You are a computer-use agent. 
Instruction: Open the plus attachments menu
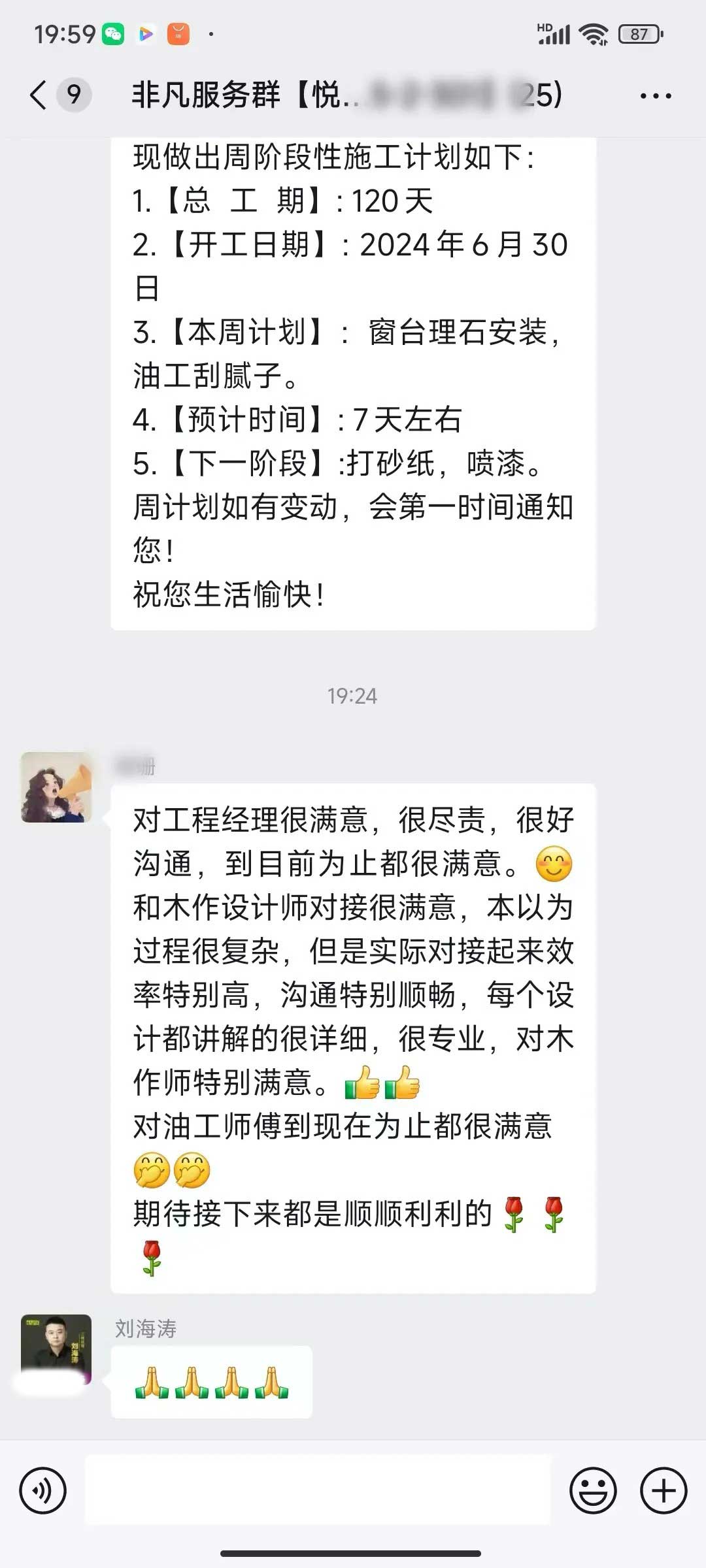[x=663, y=1491]
